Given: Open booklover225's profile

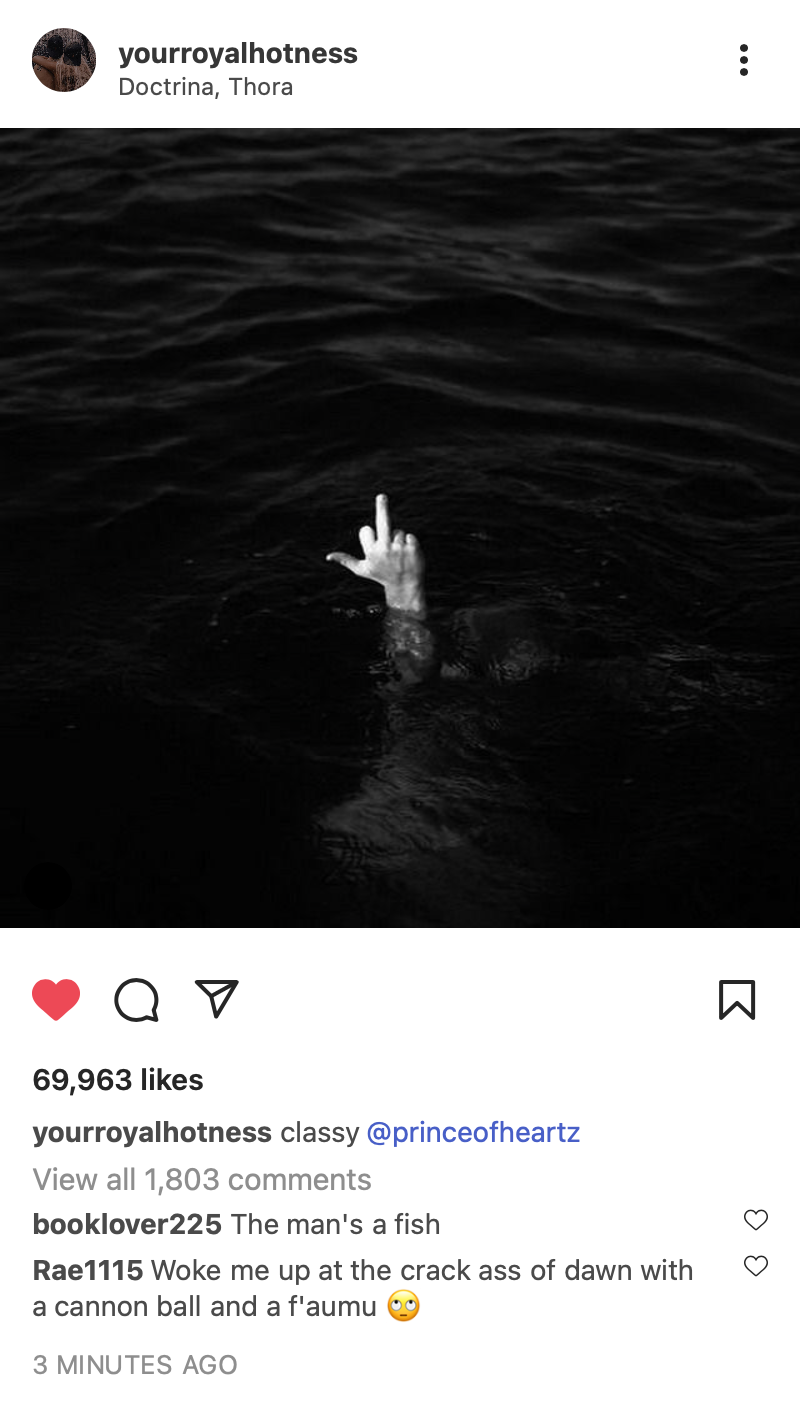Looking at the screenshot, I should click(127, 1224).
